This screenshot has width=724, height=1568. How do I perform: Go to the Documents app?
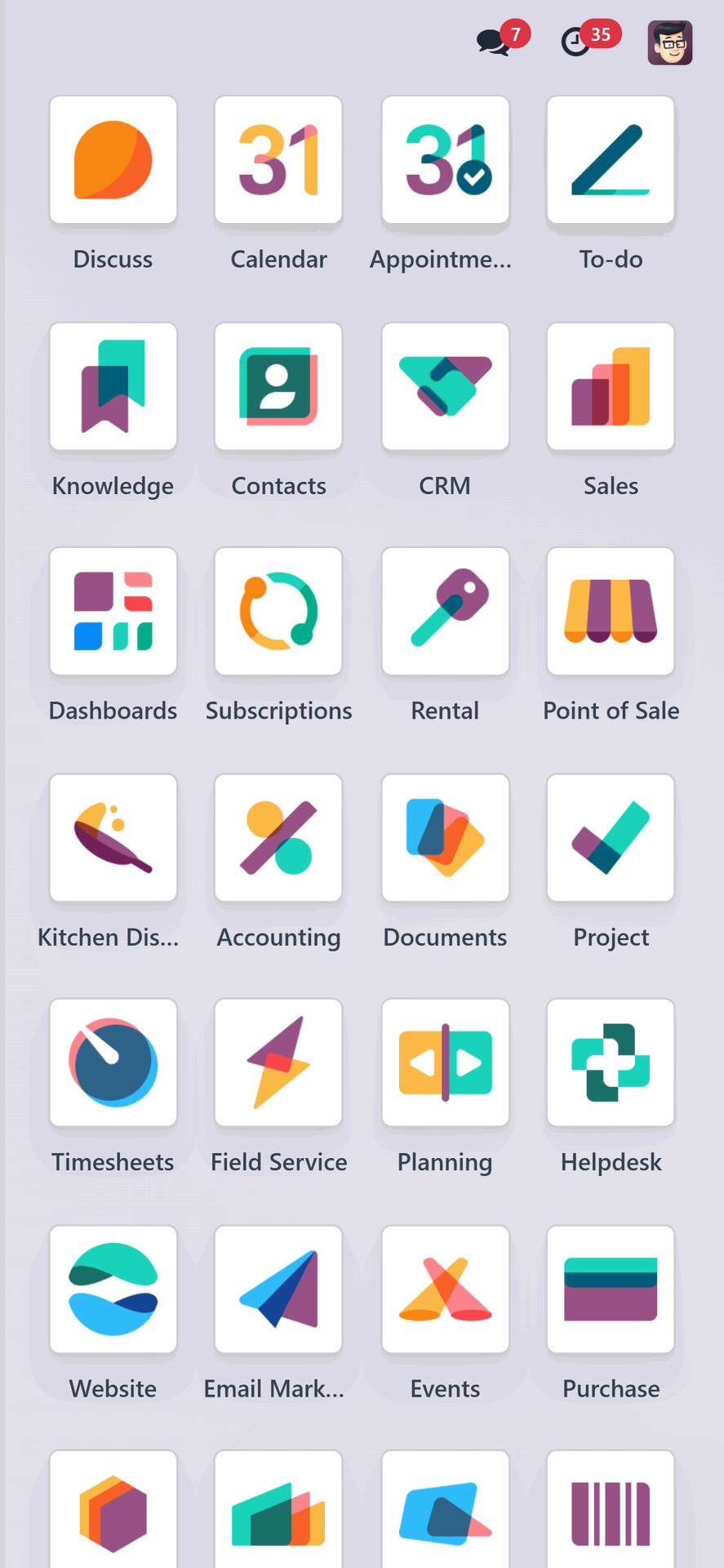445,839
